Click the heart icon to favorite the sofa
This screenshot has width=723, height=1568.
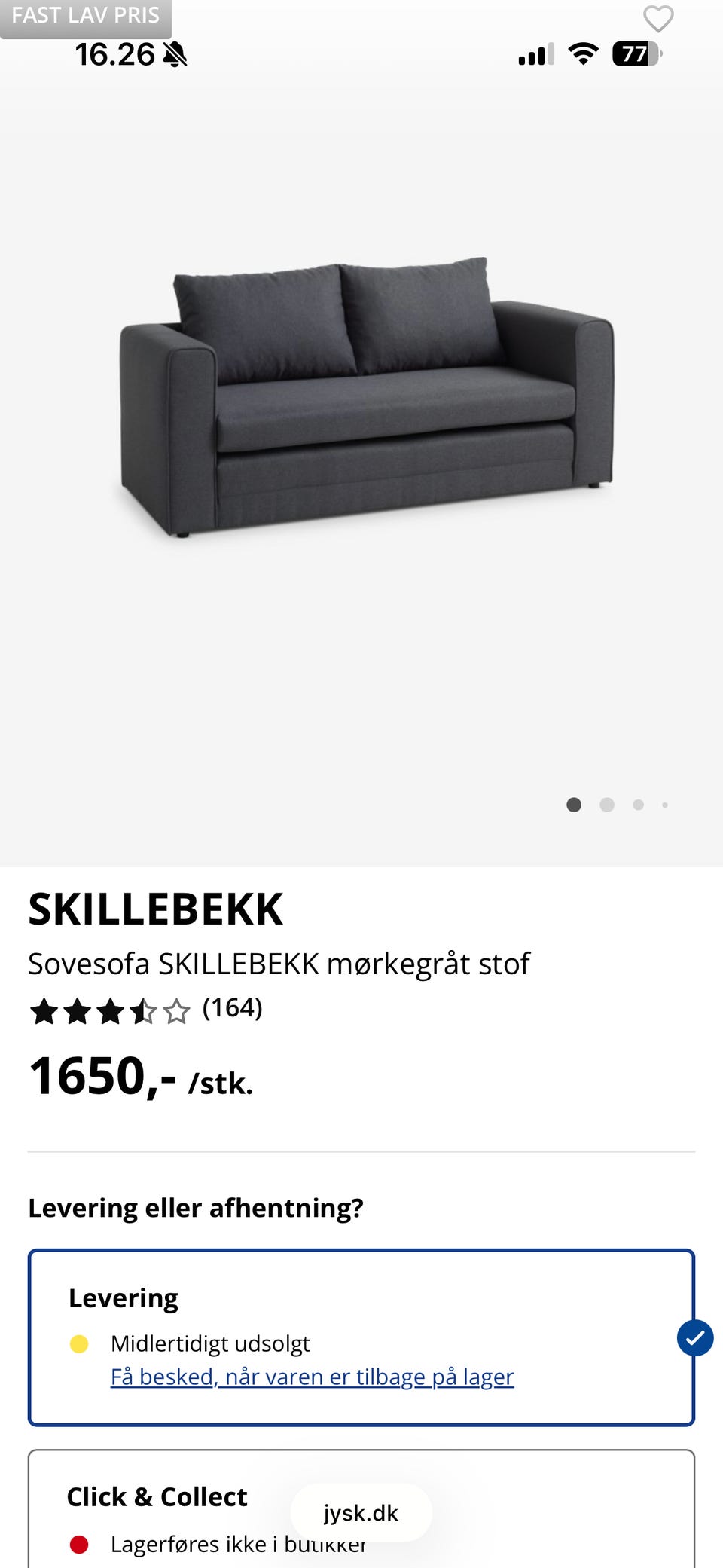pyautogui.click(x=658, y=20)
